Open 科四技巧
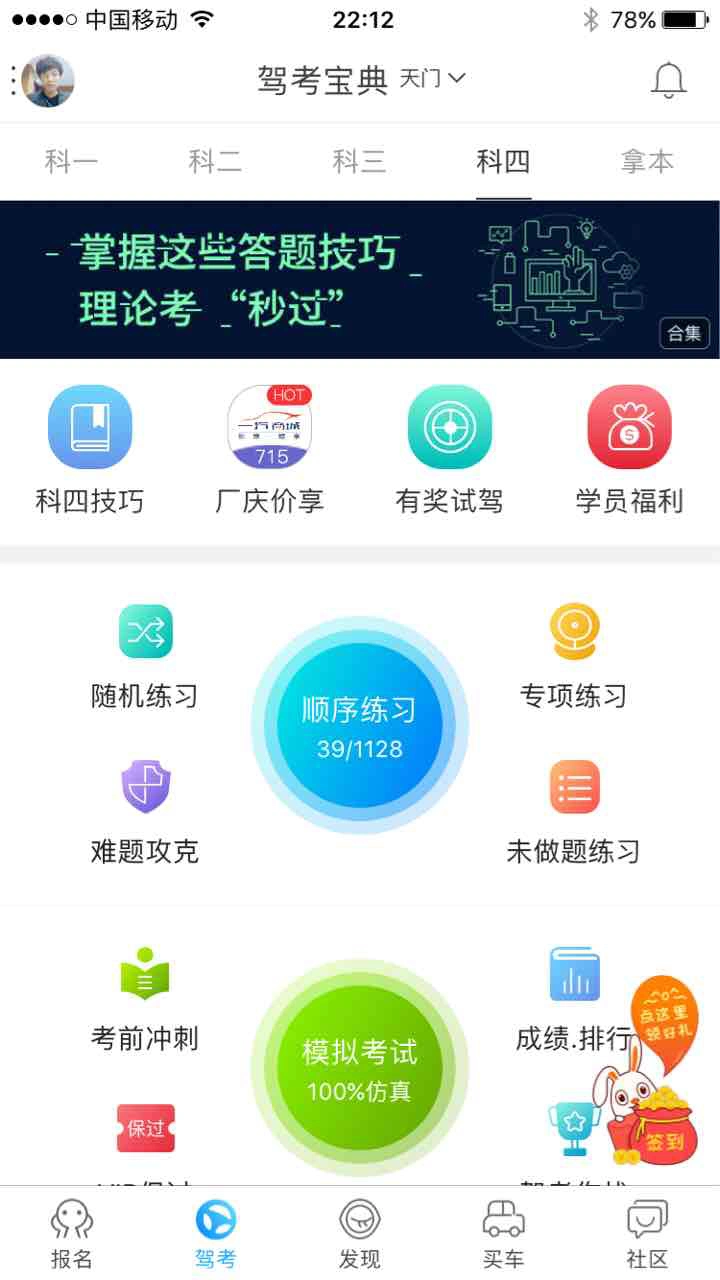Screen dimensions: 720x1280 [90, 450]
